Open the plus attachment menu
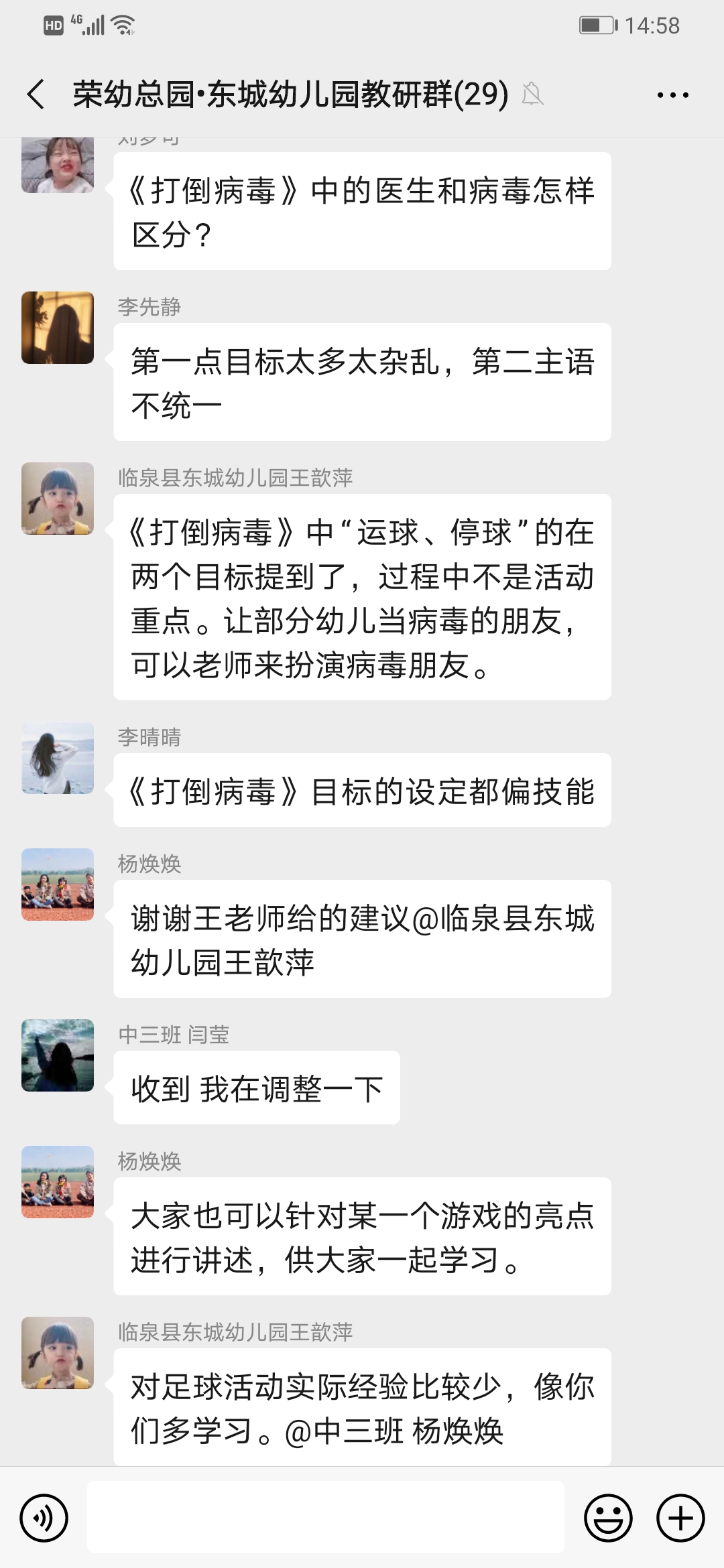 [x=680, y=1518]
